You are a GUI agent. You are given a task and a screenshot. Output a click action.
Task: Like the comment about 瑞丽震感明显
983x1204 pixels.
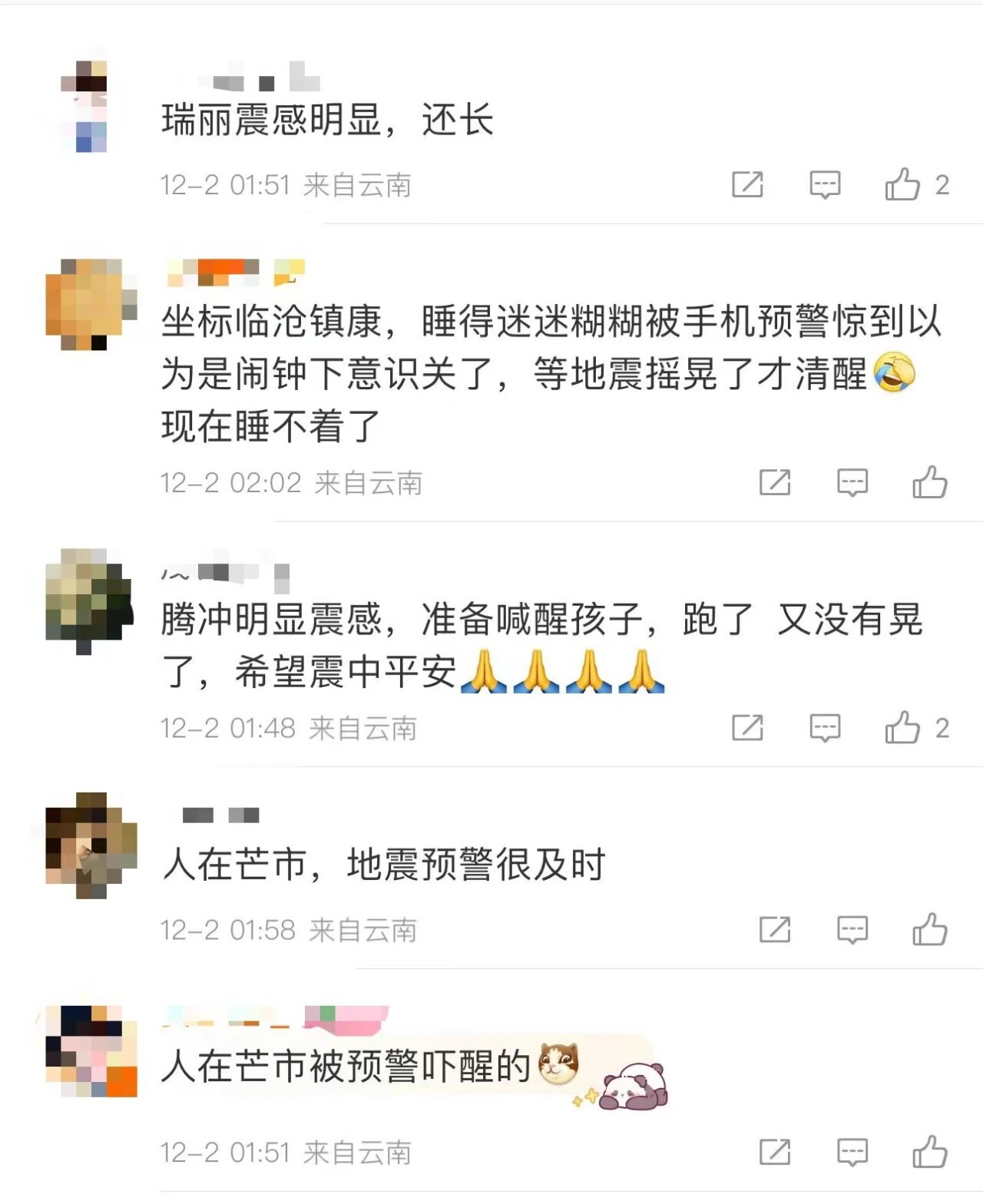[x=903, y=185]
